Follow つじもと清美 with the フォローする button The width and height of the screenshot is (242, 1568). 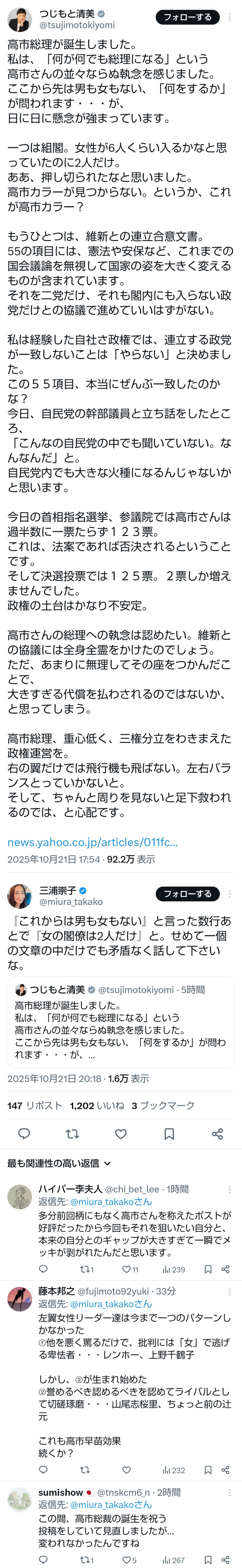(187, 17)
